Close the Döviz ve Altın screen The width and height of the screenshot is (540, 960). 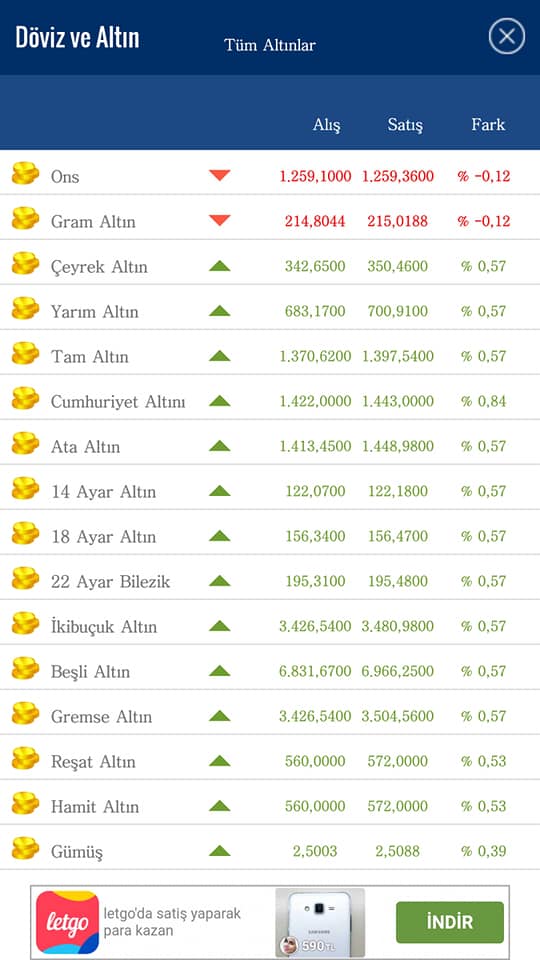pos(506,37)
